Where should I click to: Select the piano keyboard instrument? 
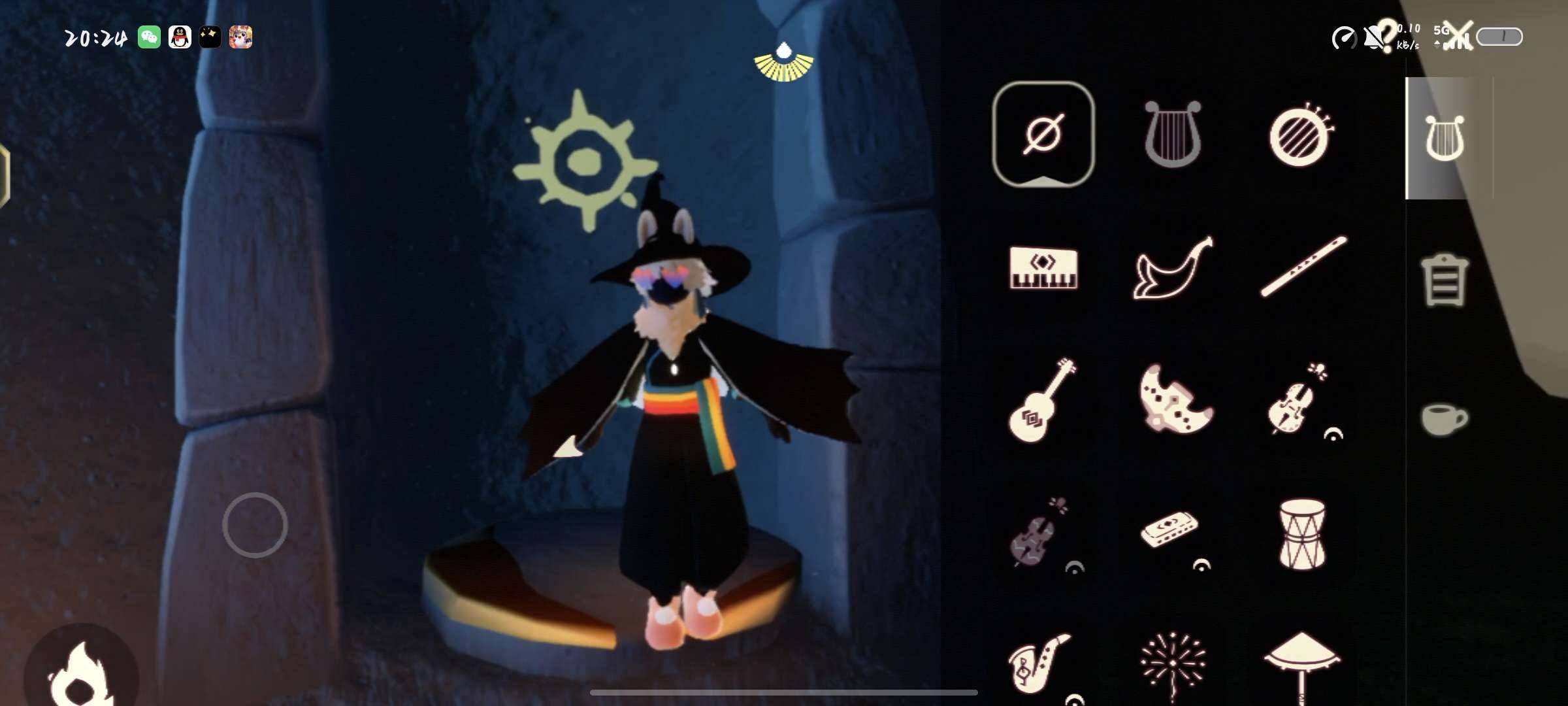click(x=1043, y=267)
